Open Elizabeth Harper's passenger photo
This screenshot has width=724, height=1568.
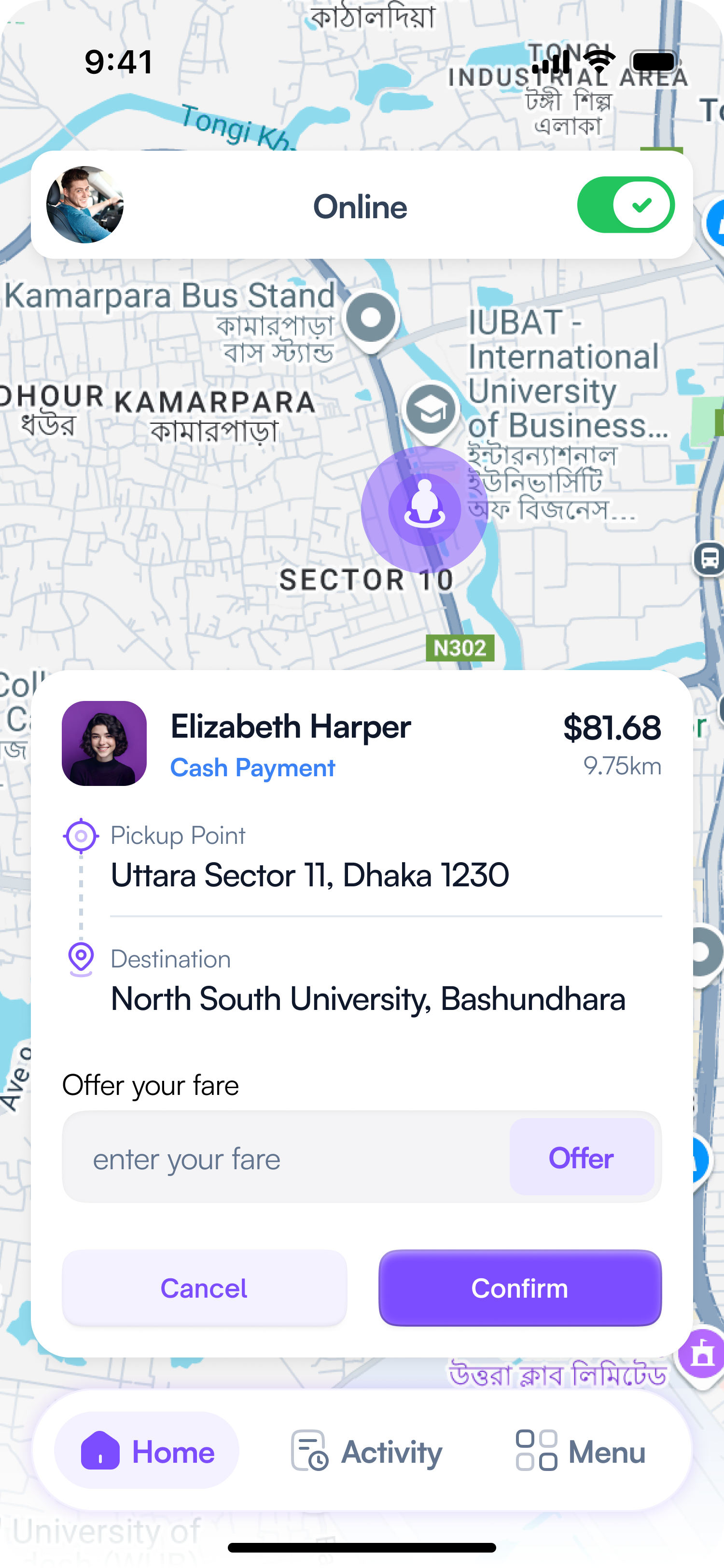[104, 743]
